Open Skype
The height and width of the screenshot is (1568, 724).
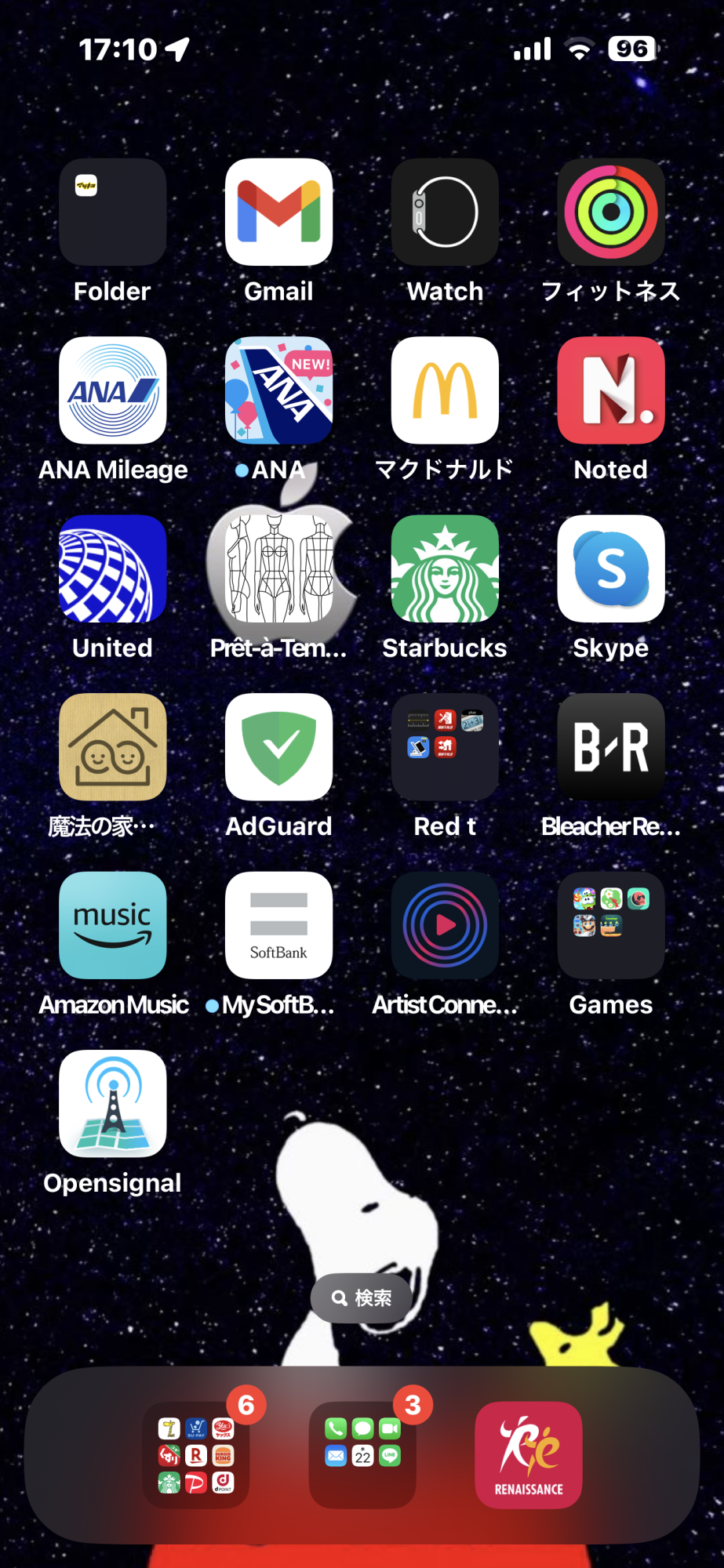click(x=611, y=568)
